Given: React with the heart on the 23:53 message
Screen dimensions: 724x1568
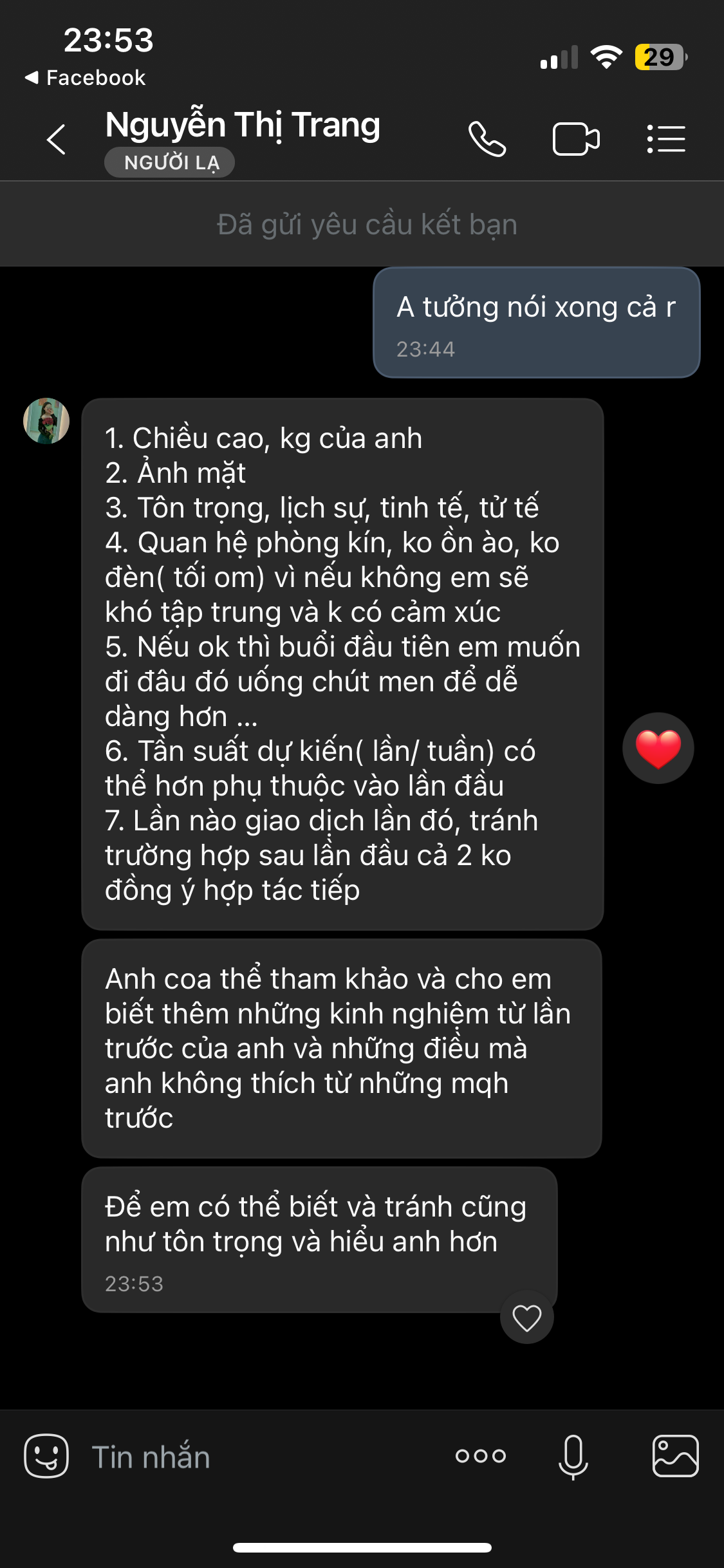Looking at the screenshot, I should pos(526,1318).
